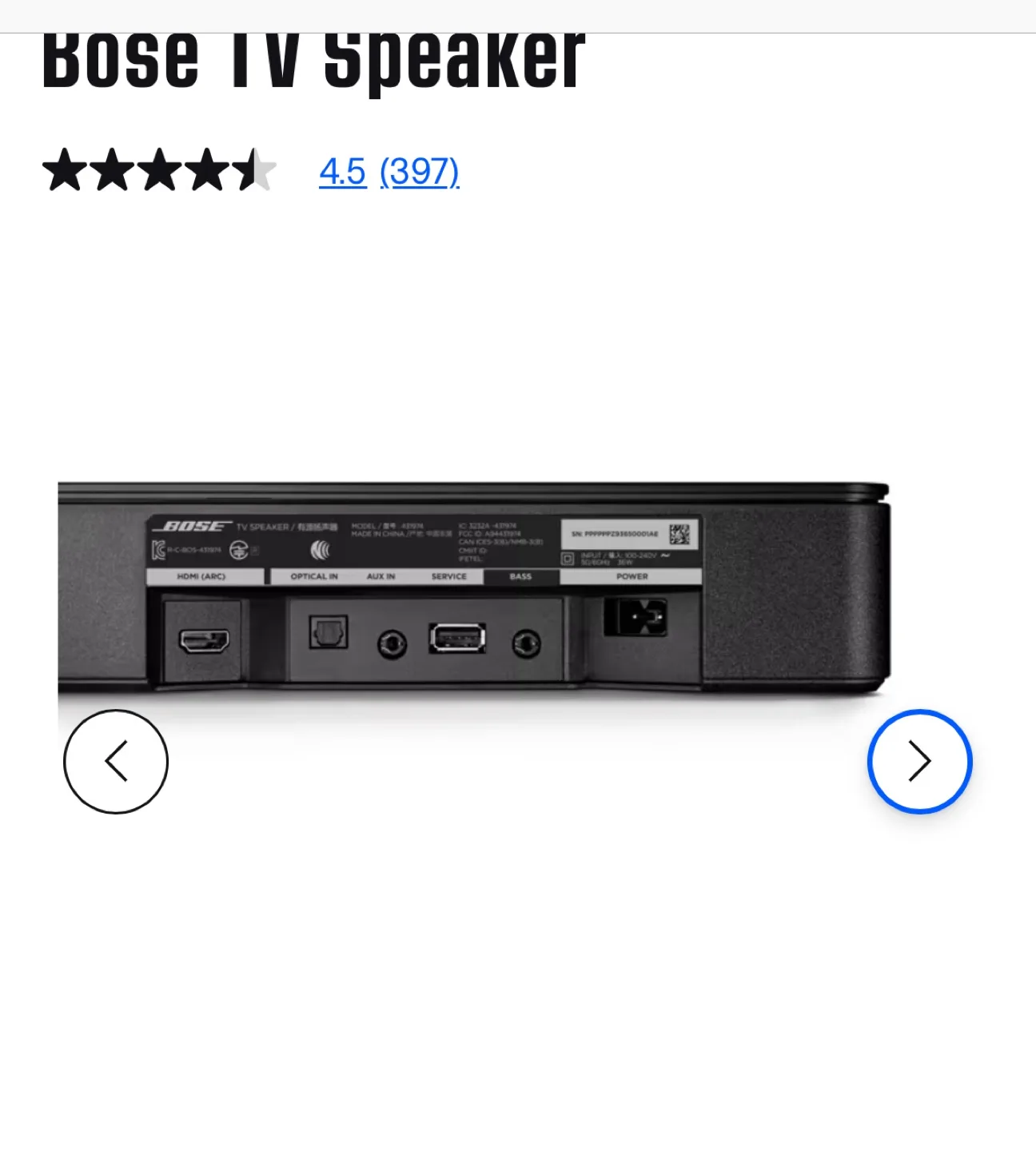This screenshot has width=1036, height=1151.
Task: Click the next image arrow
Action: [x=919, y=762]
